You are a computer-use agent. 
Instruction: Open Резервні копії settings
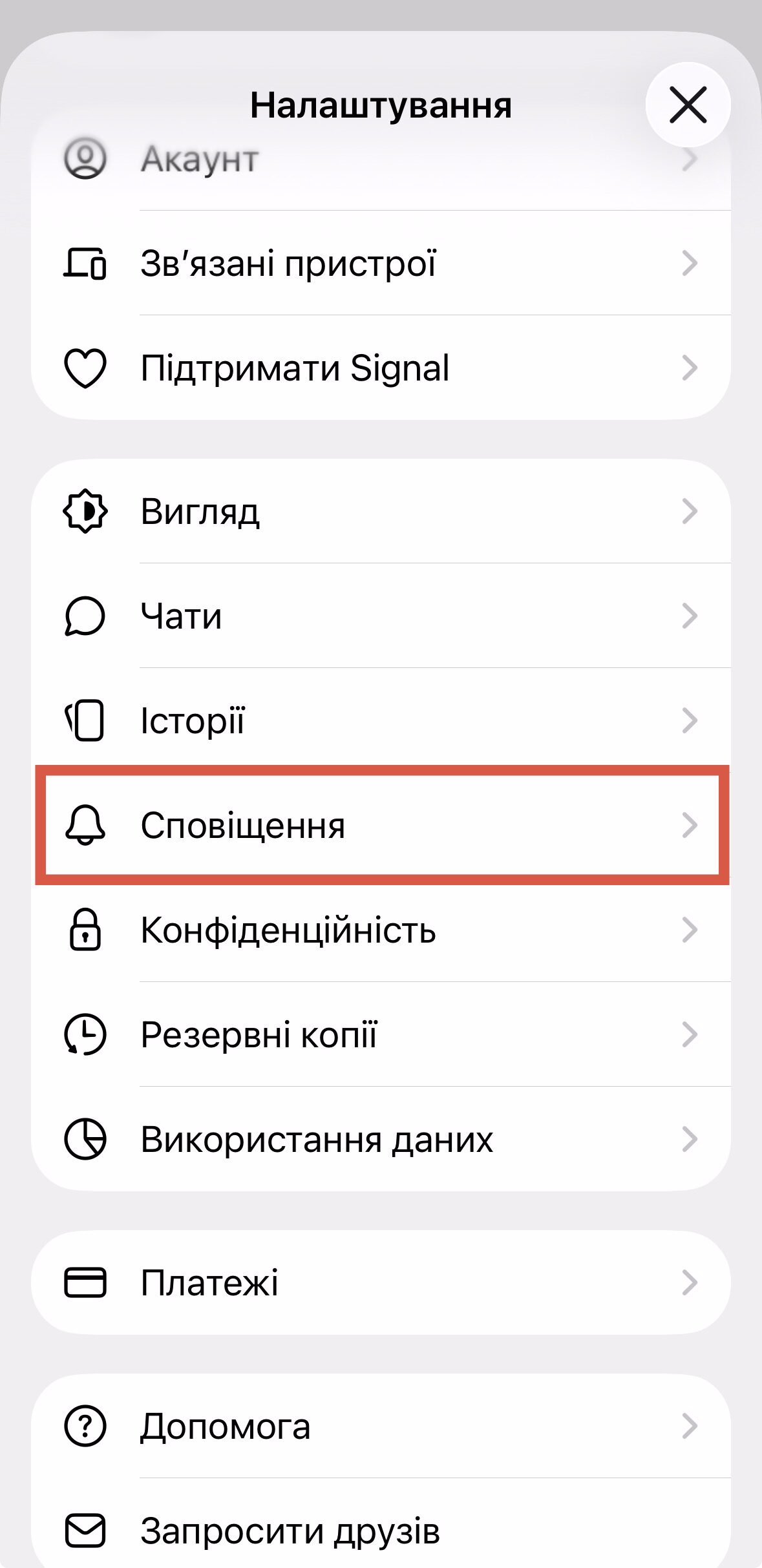tap(380, 1035)
